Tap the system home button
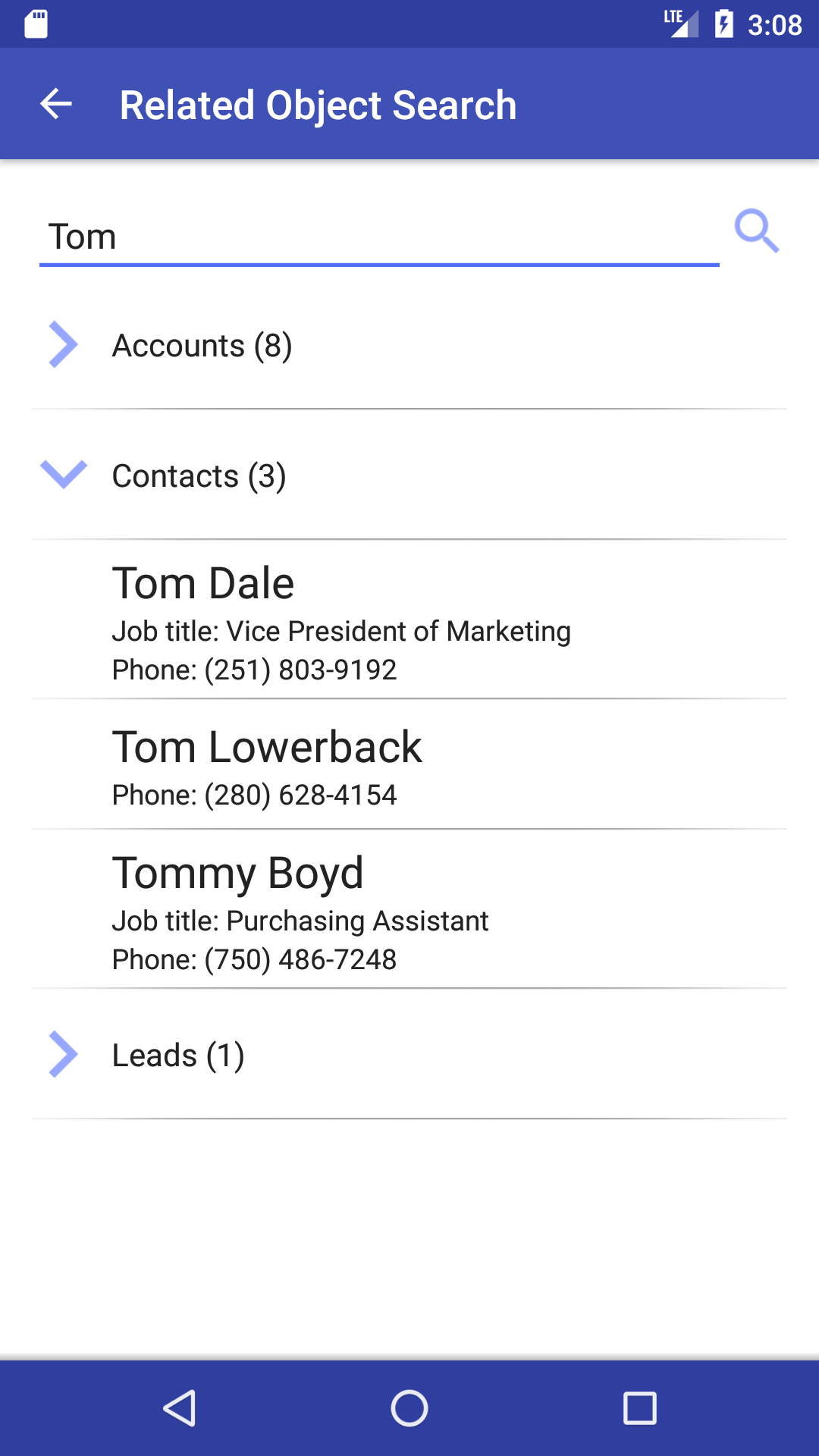 point(409,1408)
